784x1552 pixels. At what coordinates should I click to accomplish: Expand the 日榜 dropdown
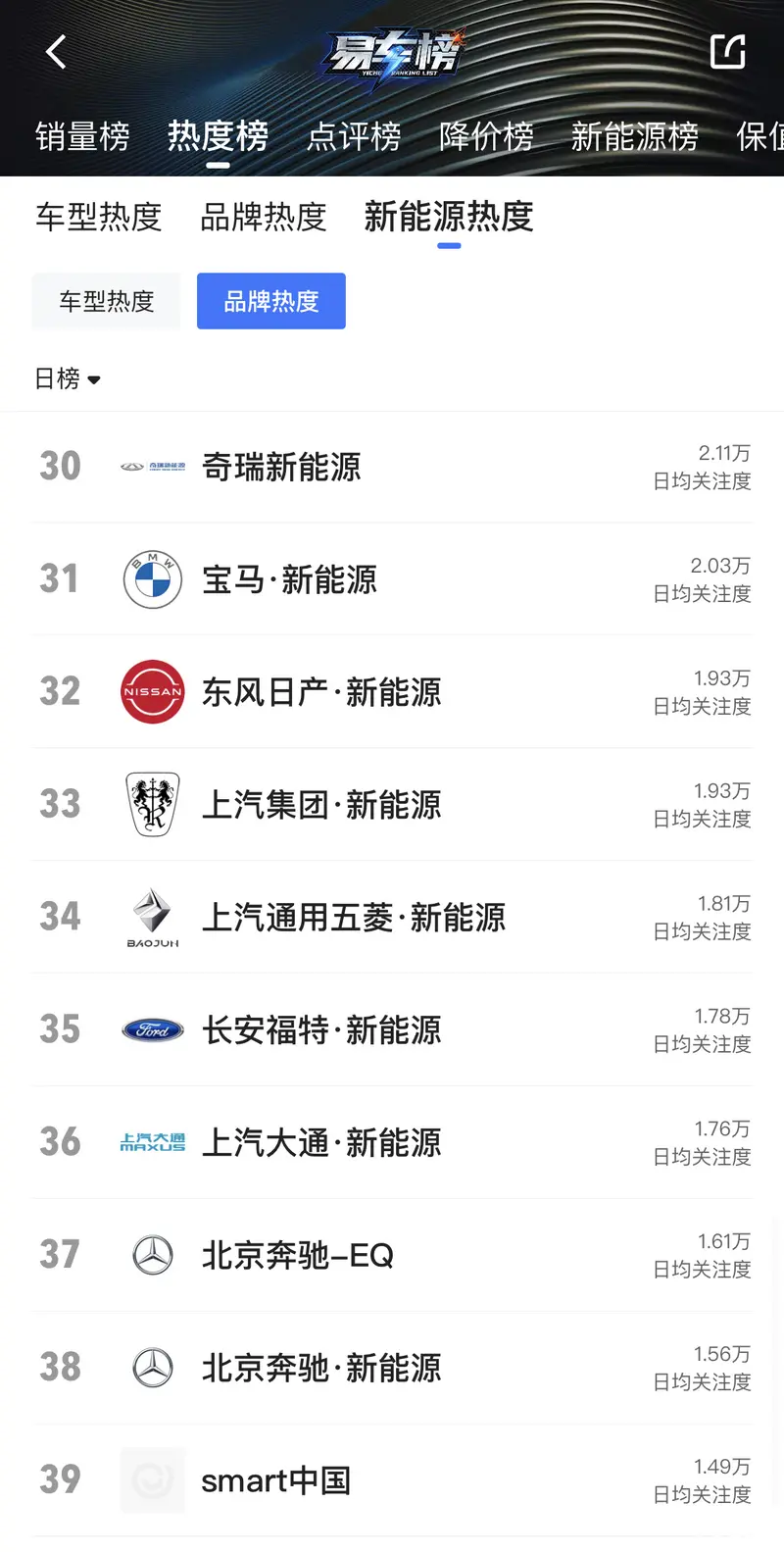(x=68, y=378)
